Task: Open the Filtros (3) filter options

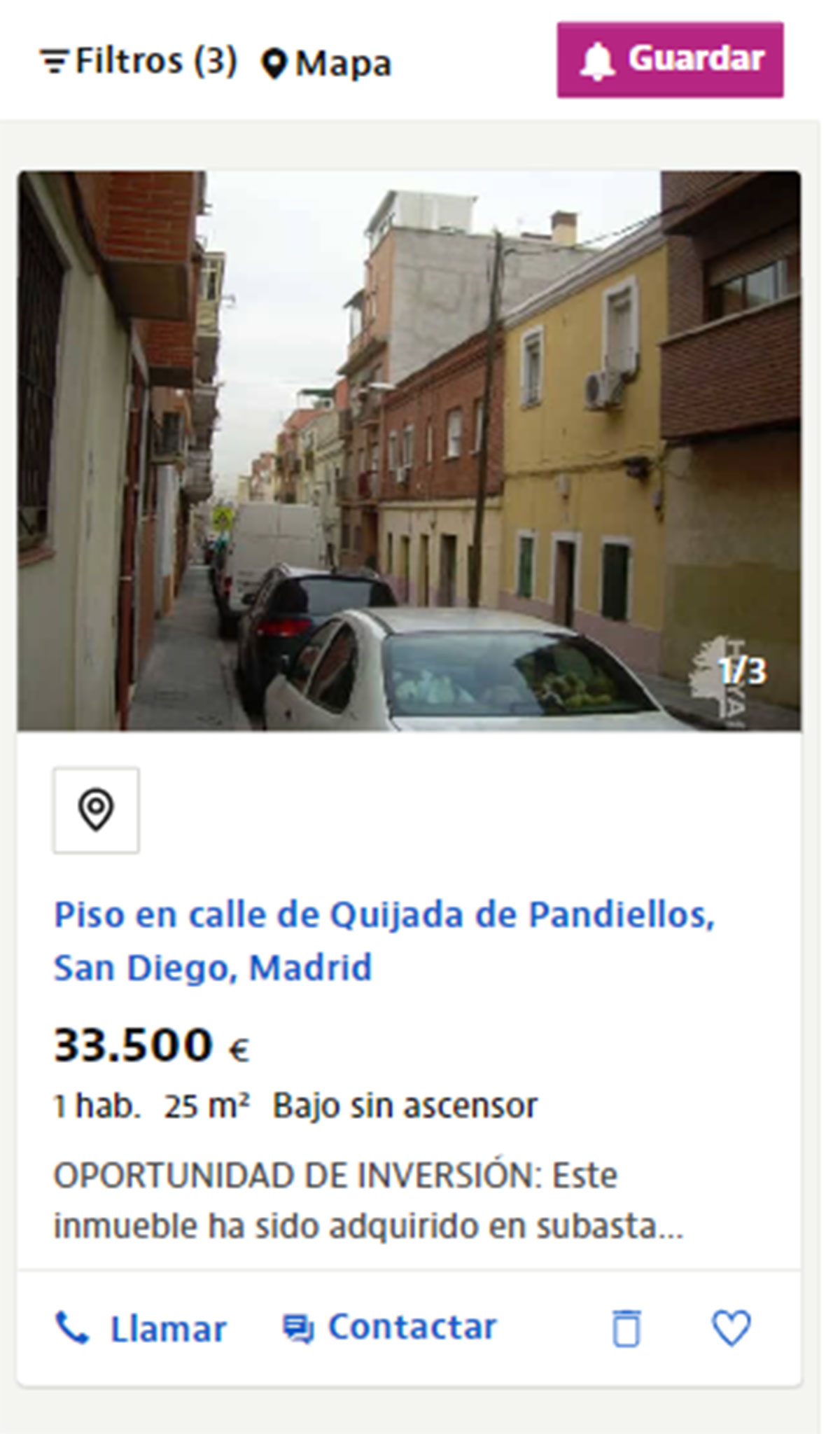Action: tap(139, 61)
